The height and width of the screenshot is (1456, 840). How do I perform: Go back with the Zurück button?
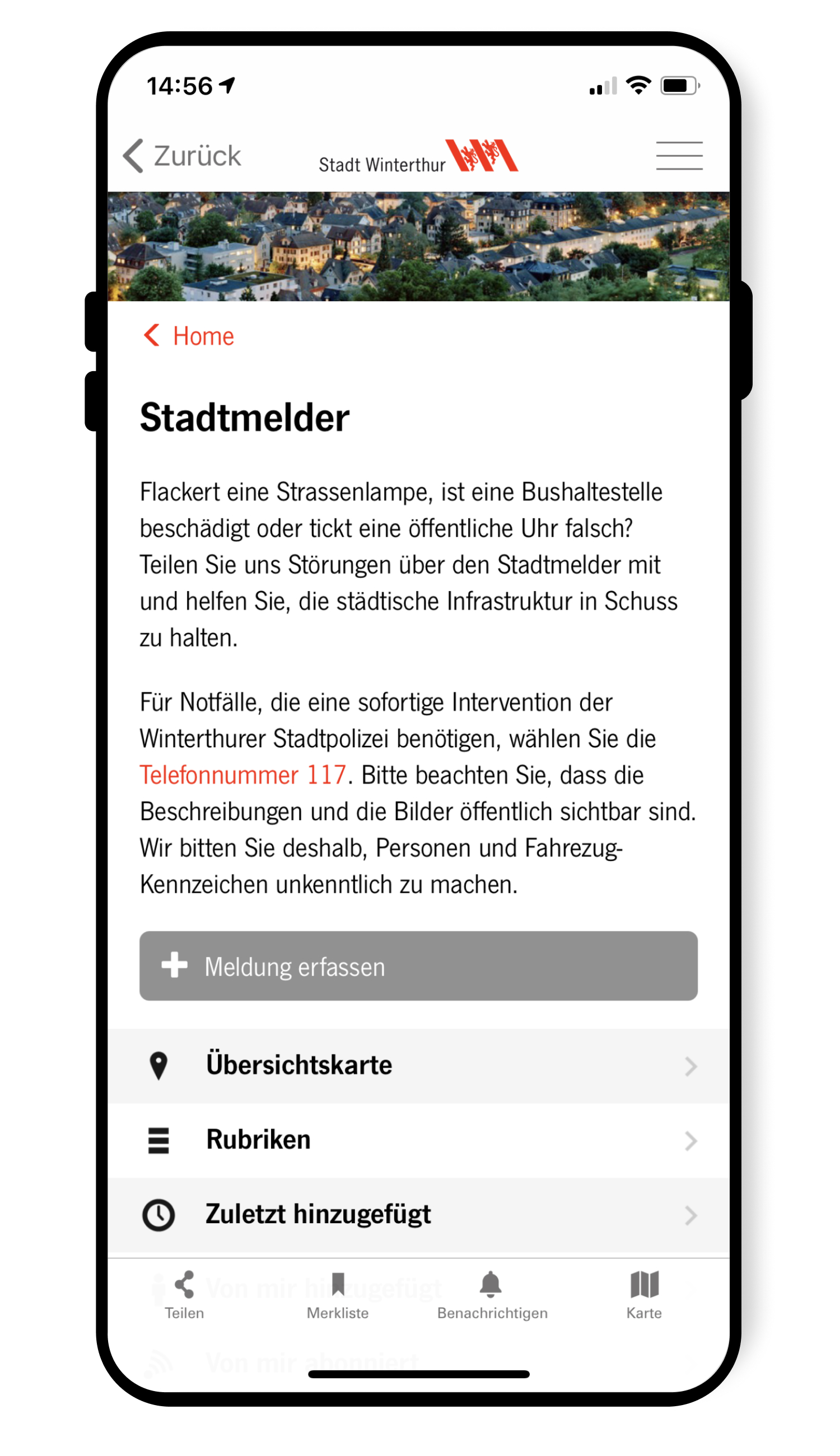tap(182, 156)
